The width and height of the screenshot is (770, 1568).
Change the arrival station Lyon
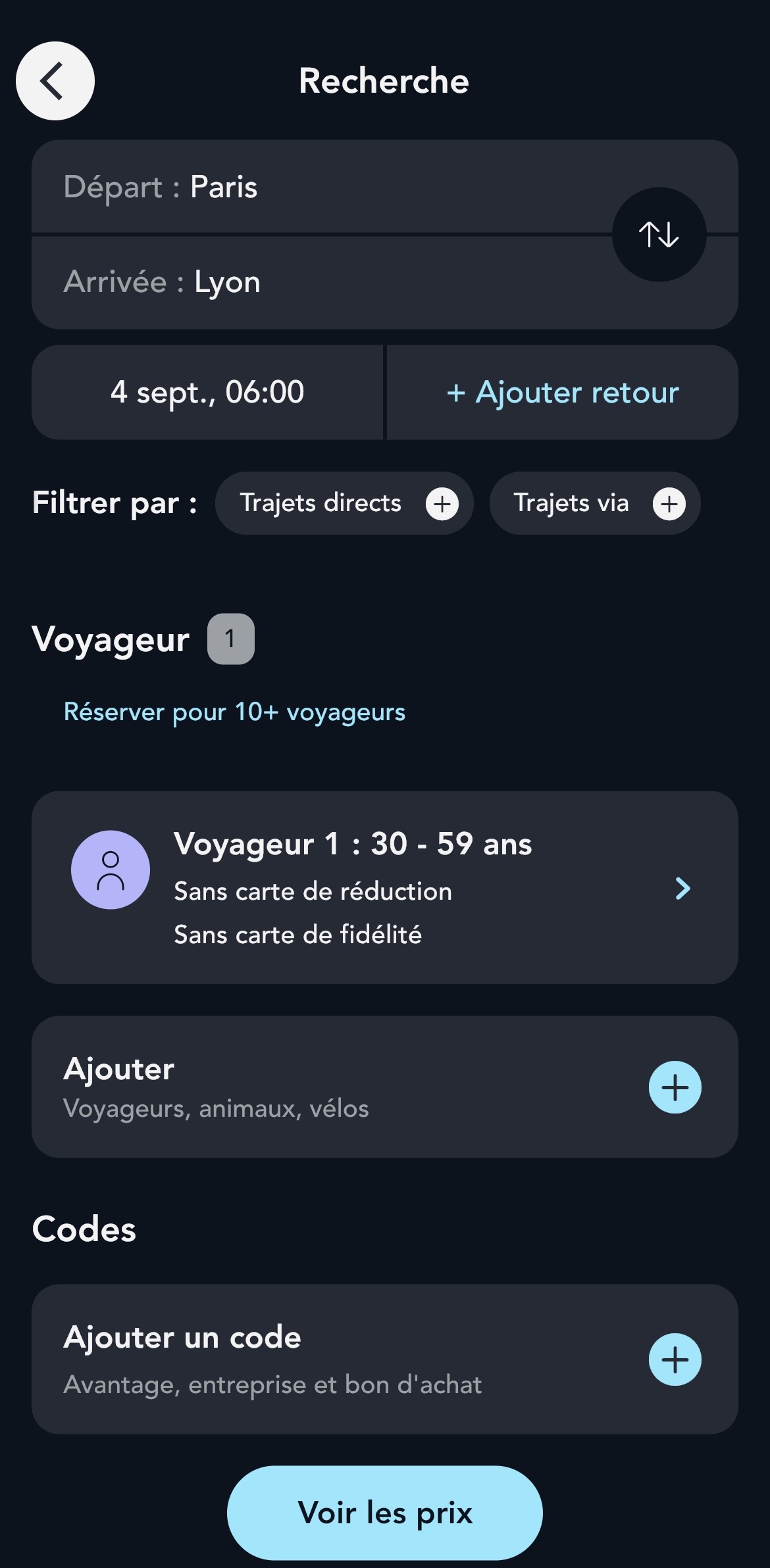tap(316, 282)
